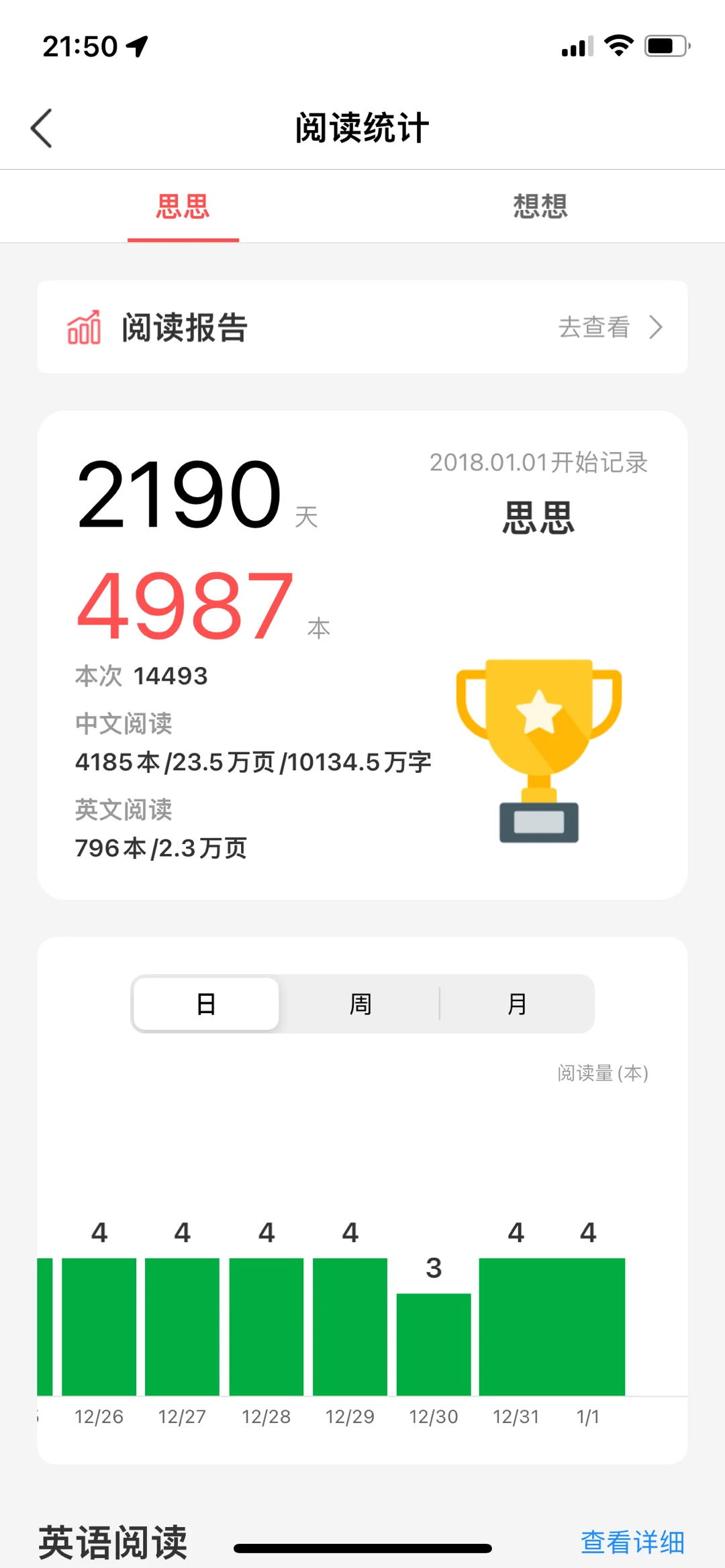Go back using the top-left arrow

point(42,127)
